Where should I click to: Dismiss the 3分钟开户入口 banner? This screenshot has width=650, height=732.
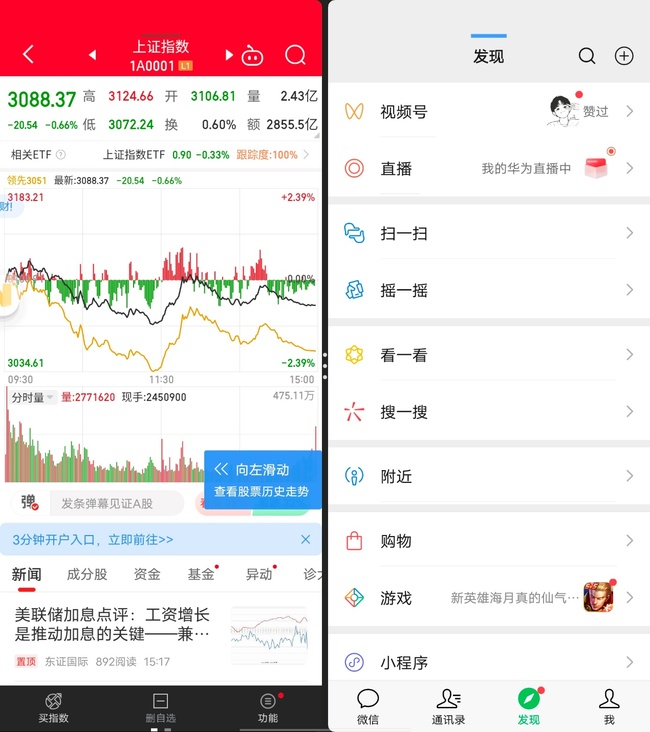point(305,539)
